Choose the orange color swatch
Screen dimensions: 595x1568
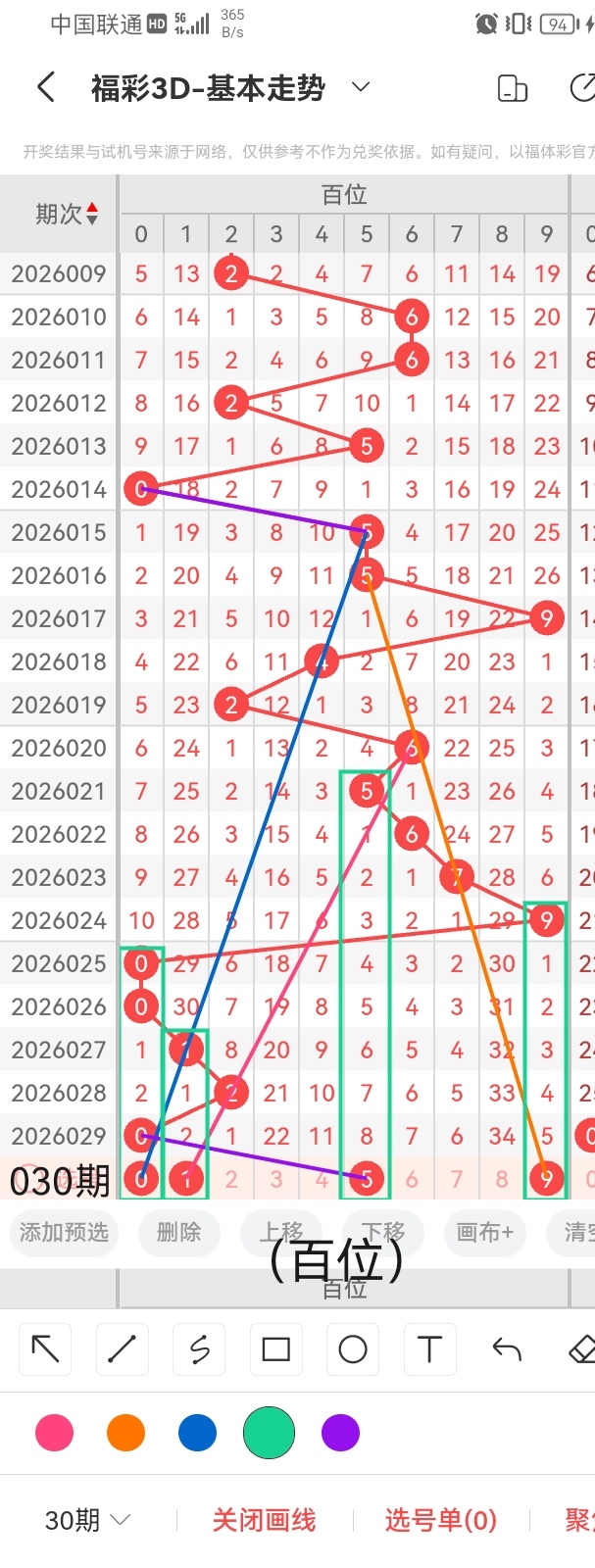[125, 1433]
